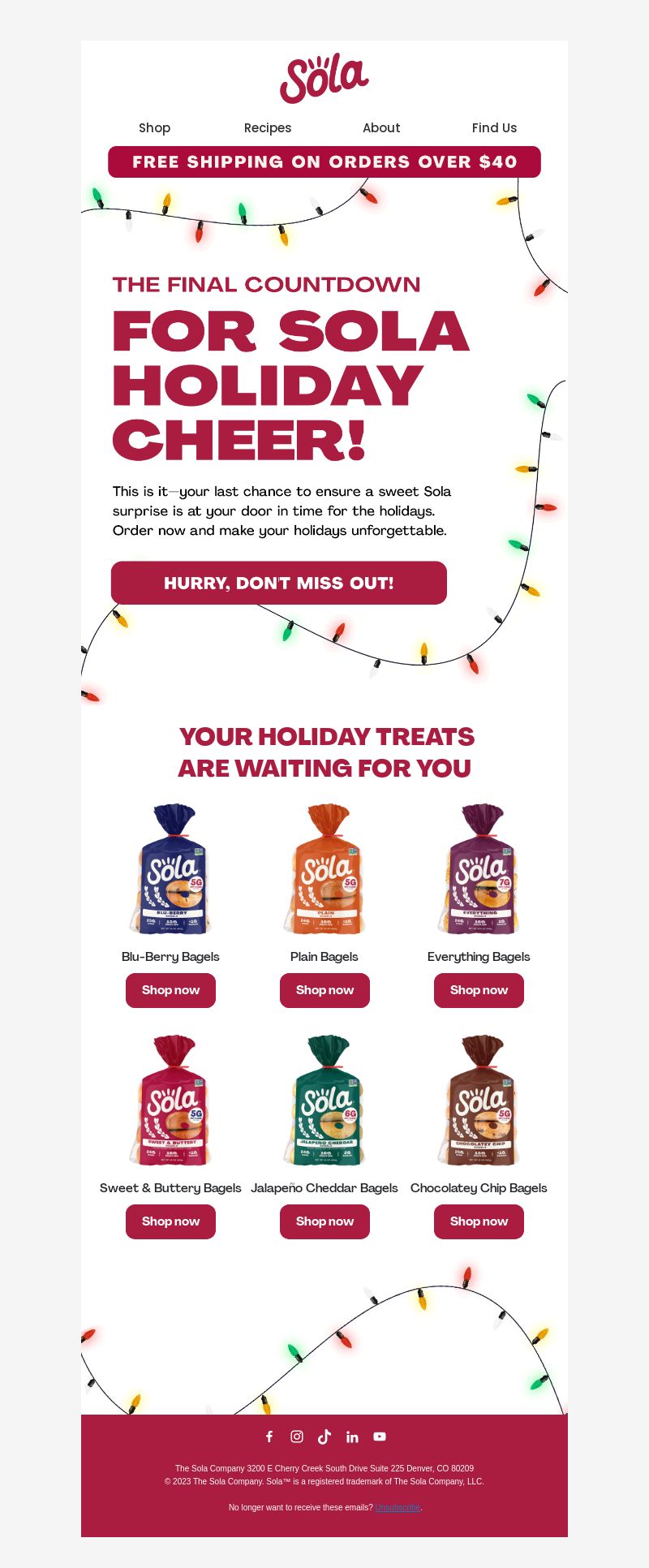This screenshot has width=649, height=1568.
Task: Shop now for Everything Bagels
Action: [479, 990]
